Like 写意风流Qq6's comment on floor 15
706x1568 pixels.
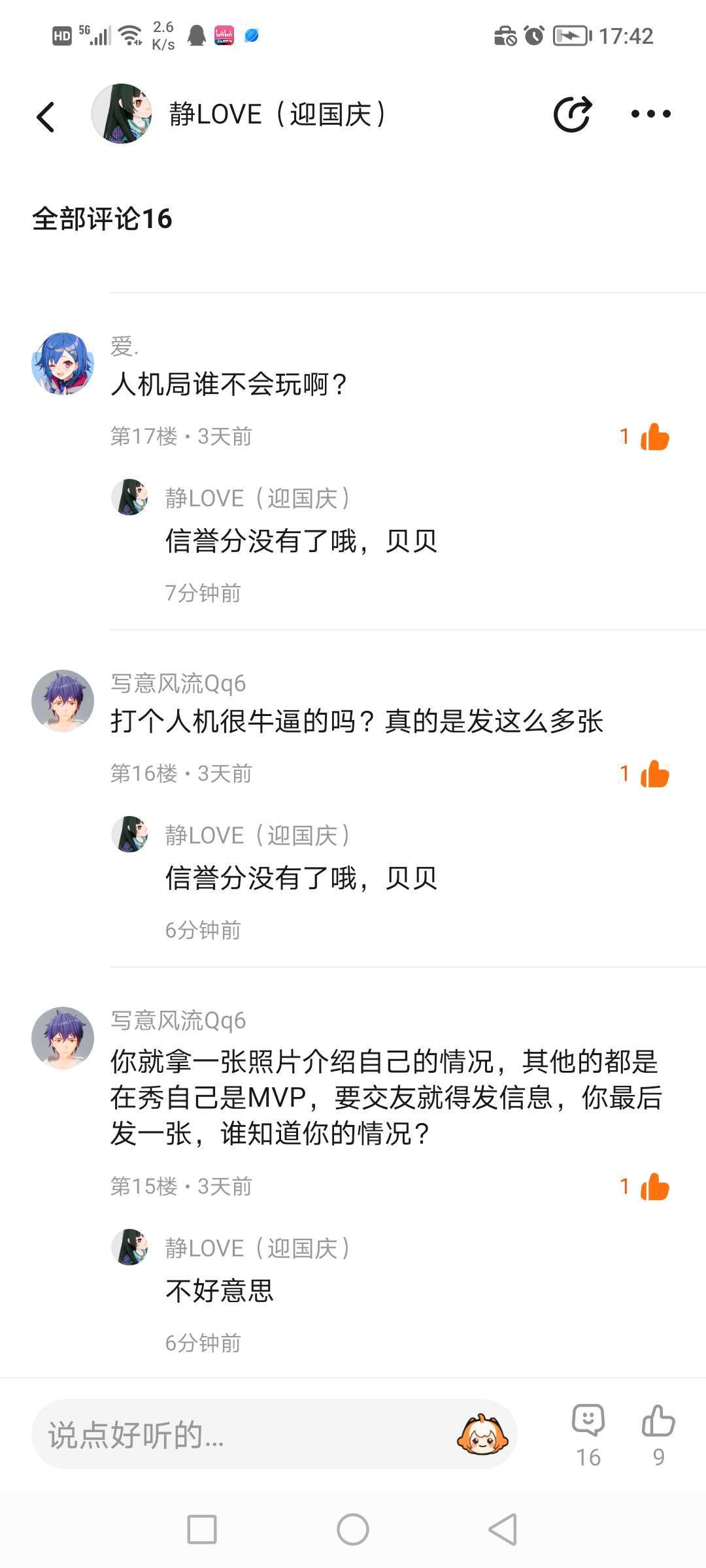pos(654,1186)
